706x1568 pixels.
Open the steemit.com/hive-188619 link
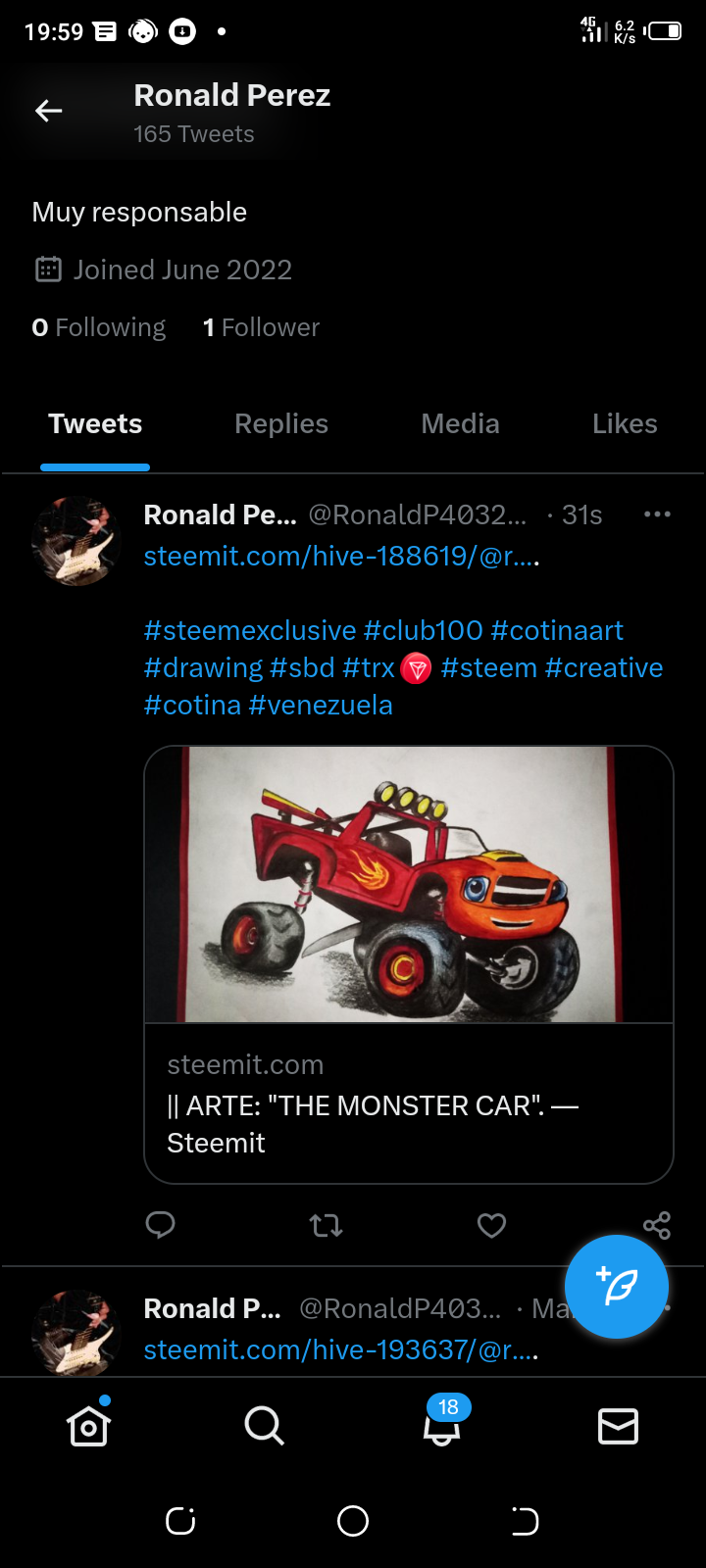(341, 556)
